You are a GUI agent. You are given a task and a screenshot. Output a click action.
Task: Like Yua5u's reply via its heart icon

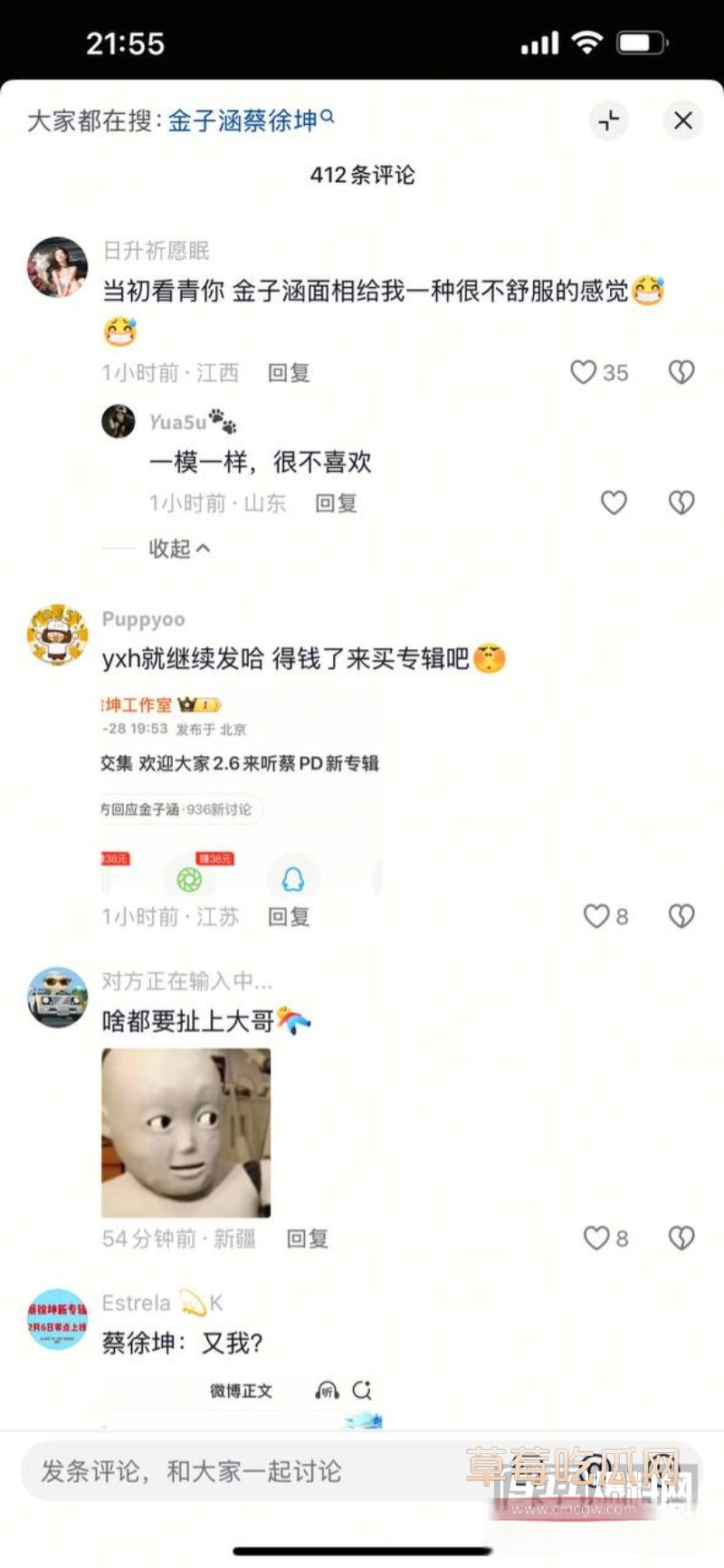[614, 503]
